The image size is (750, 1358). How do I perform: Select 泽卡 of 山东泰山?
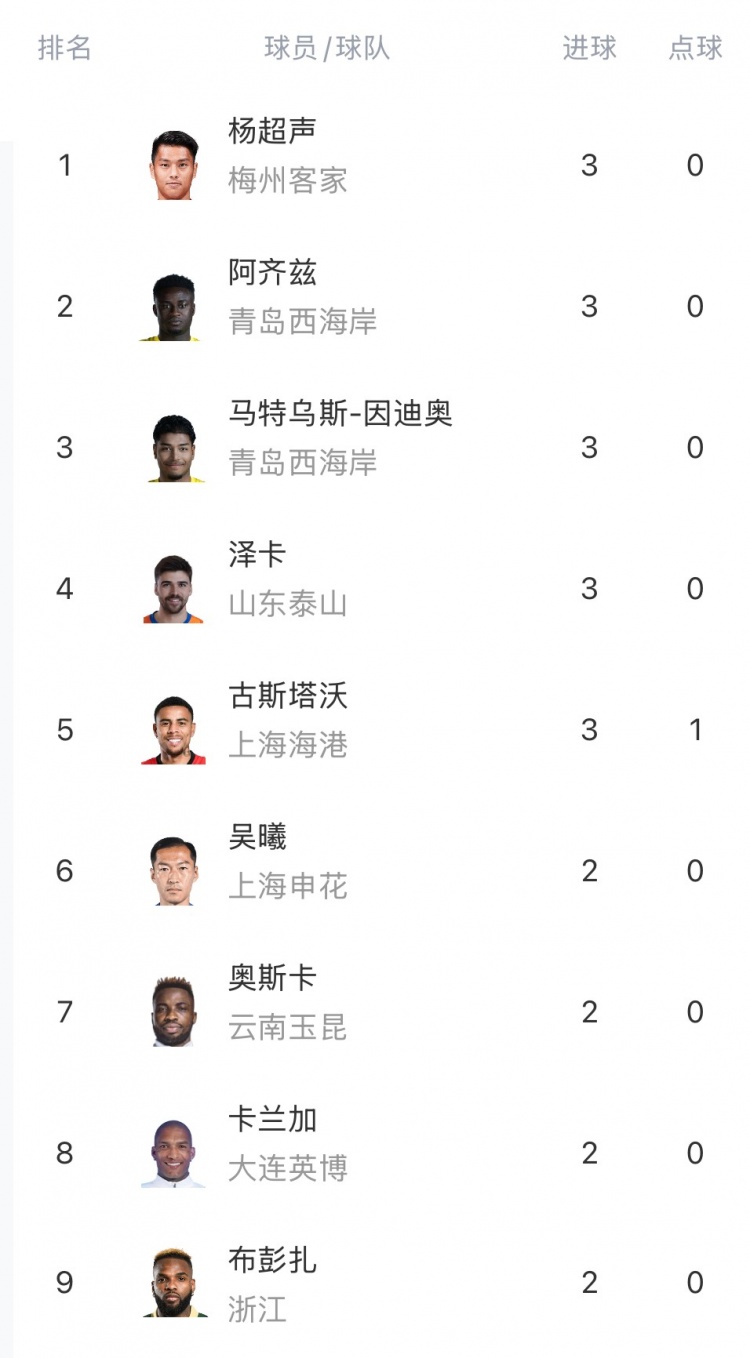pyautogui.click(x=258, y=555)
